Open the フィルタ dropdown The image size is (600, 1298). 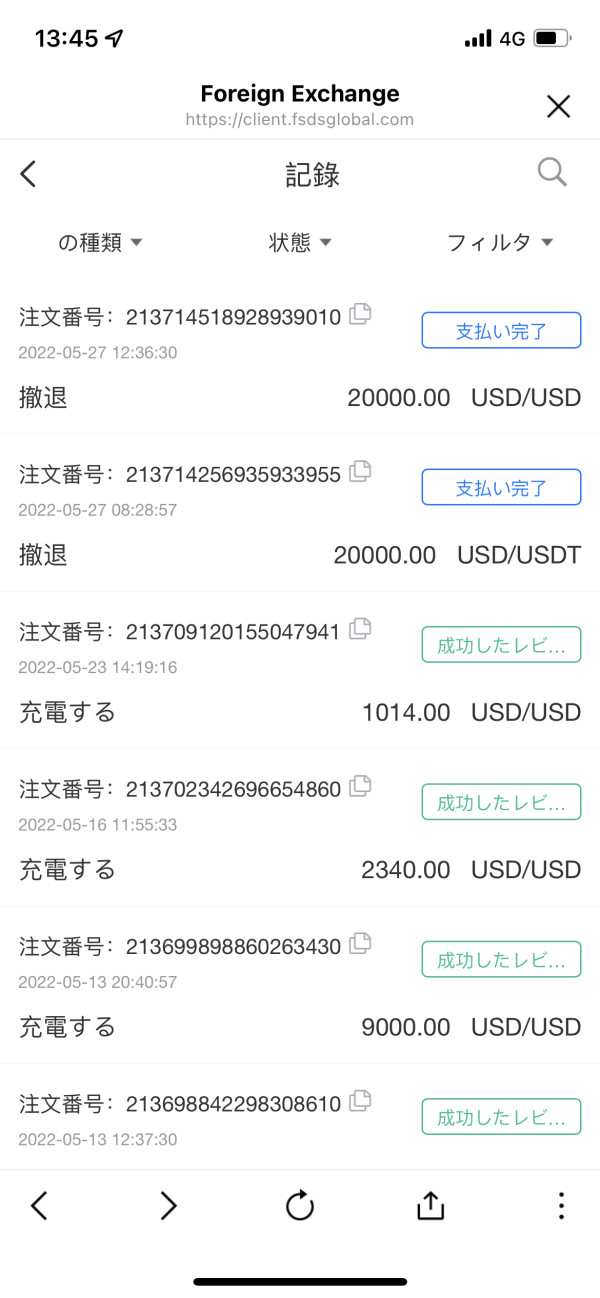[x=500, y=243]
